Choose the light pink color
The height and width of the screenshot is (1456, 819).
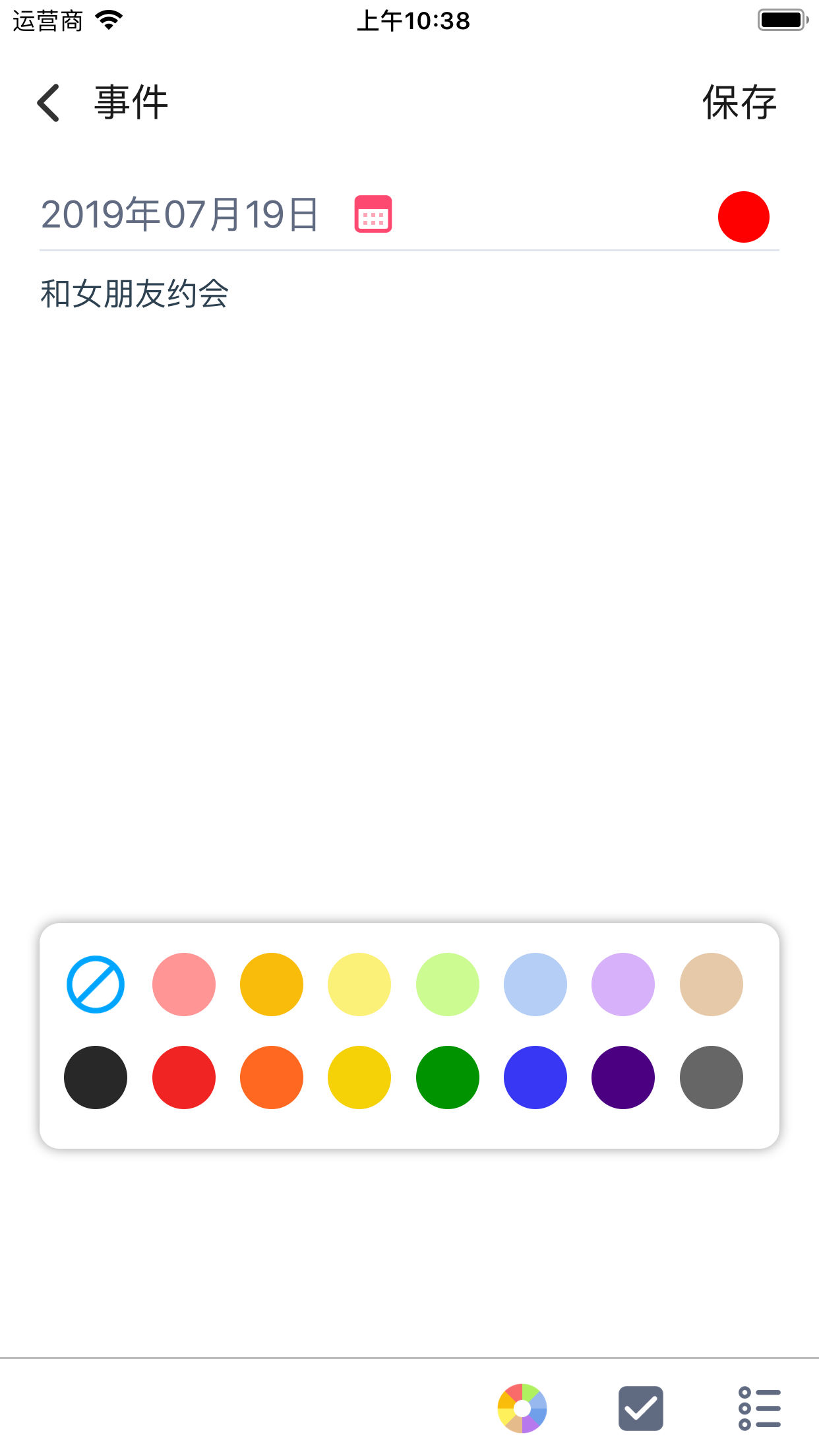(184, 985)
